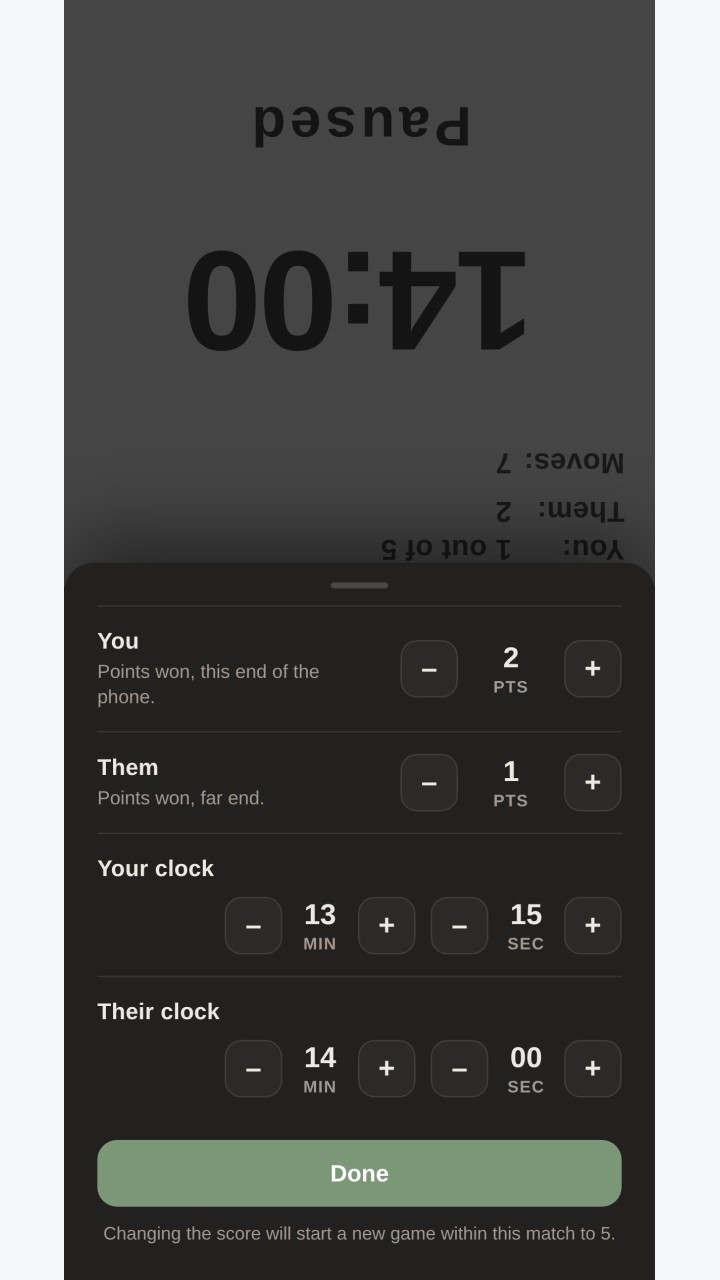Increase Them points by one
The width and height of the screenshot is (720, 1280).
[x=593, y=783]
